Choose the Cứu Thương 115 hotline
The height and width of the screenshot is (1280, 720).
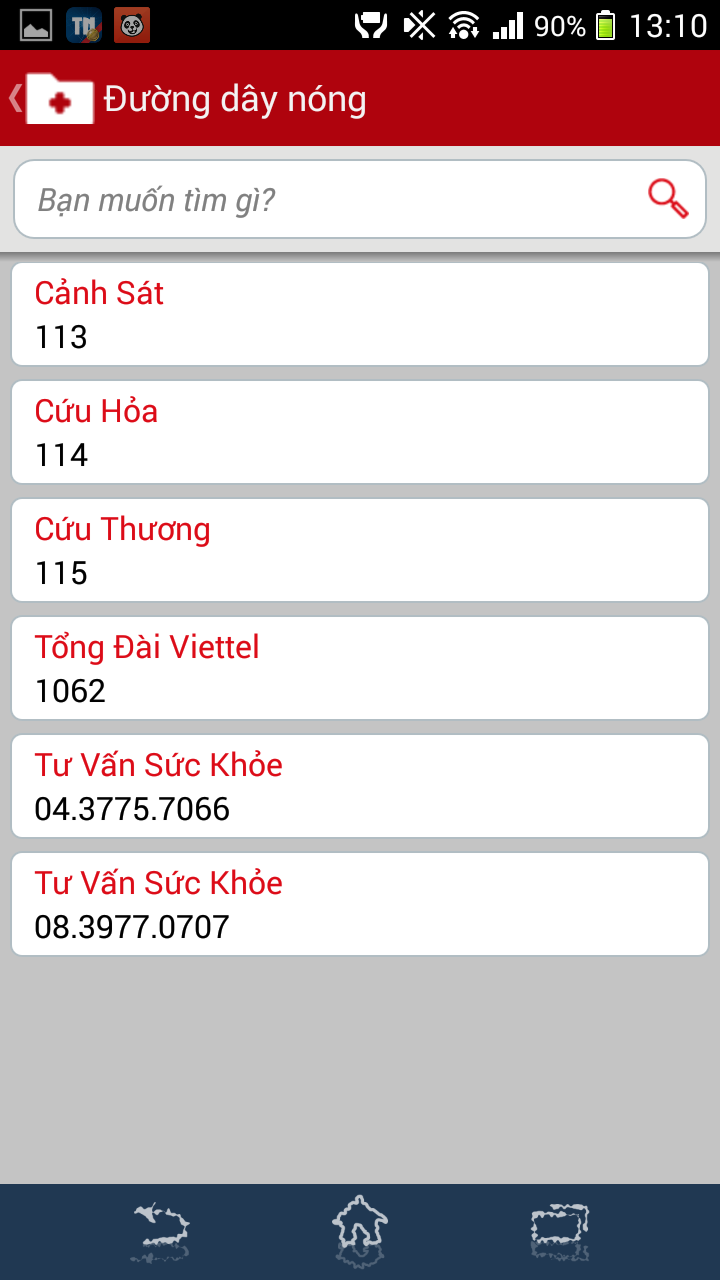(x=360, y=550)
